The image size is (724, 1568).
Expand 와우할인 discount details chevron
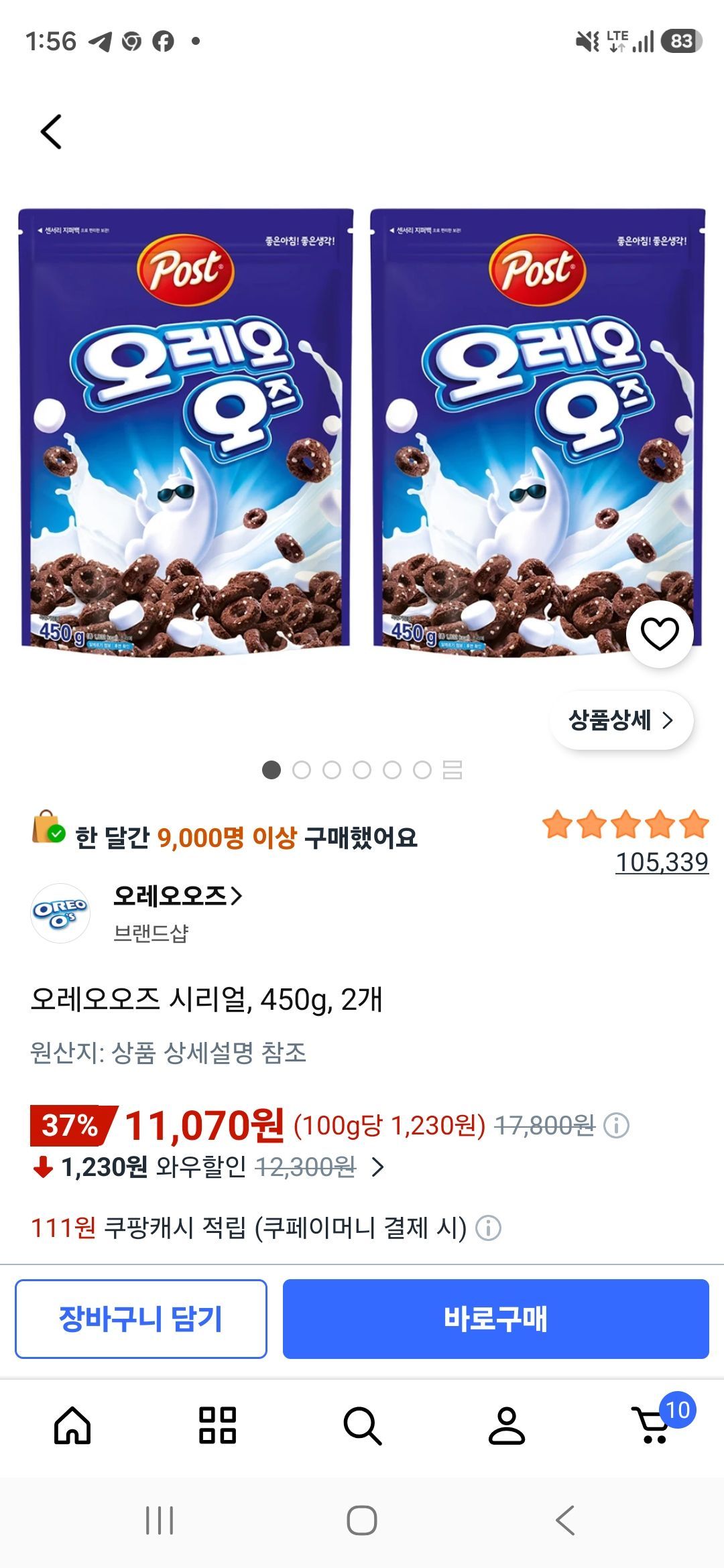[x=378, y=1167]
